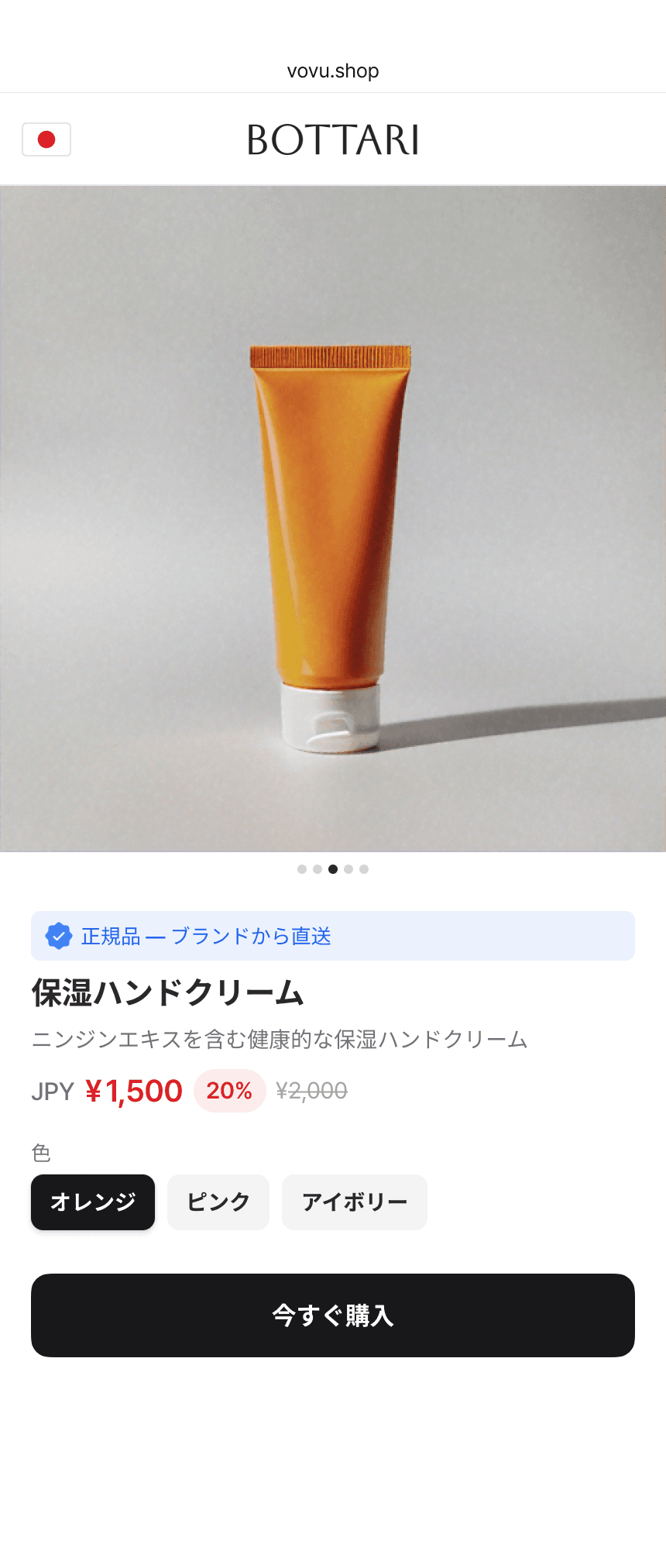Tap the 20% discount badge
Screen dimensions: 666x1568
tap(230, 1091)
